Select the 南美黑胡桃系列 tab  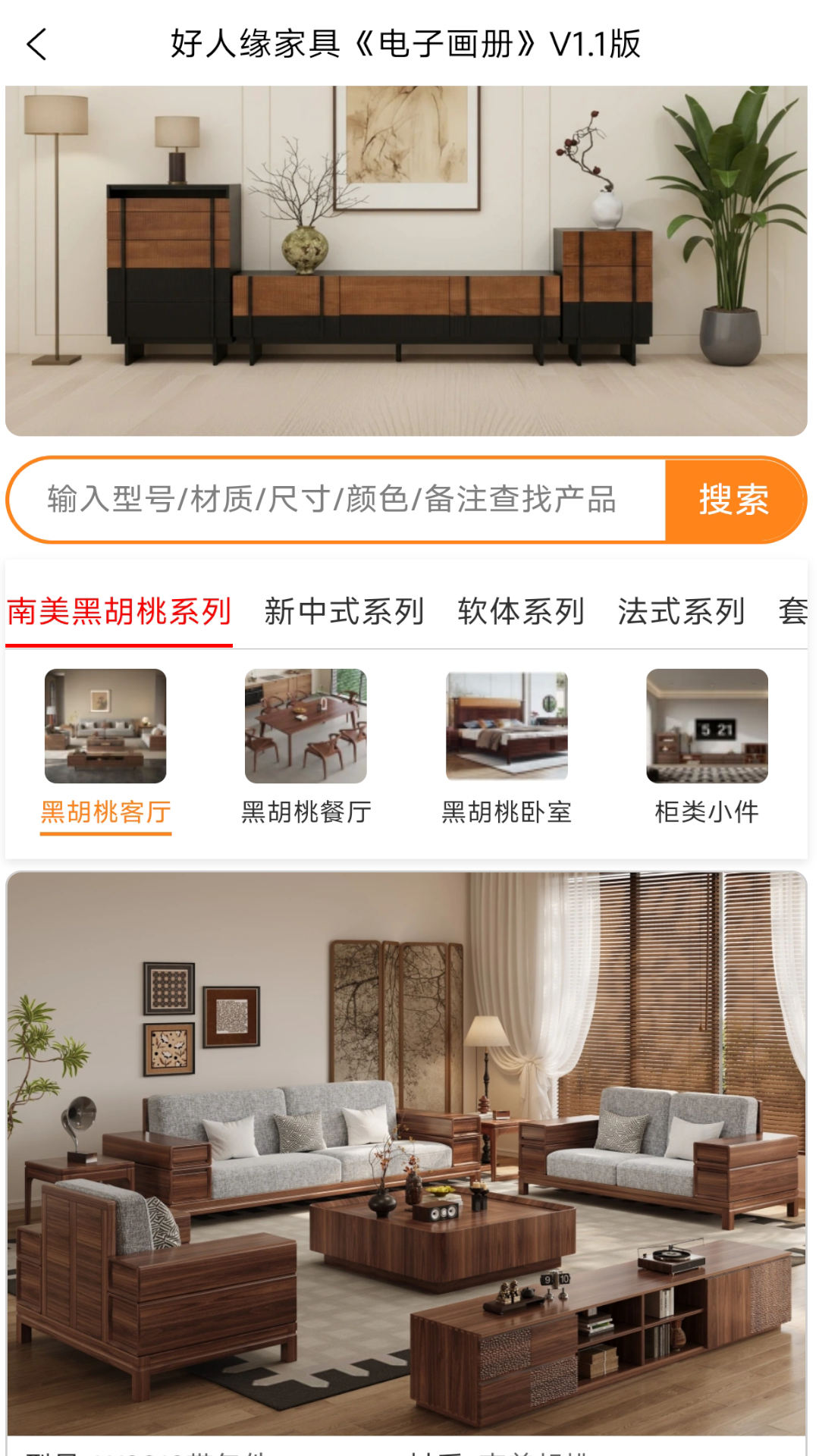pos(119,611)
